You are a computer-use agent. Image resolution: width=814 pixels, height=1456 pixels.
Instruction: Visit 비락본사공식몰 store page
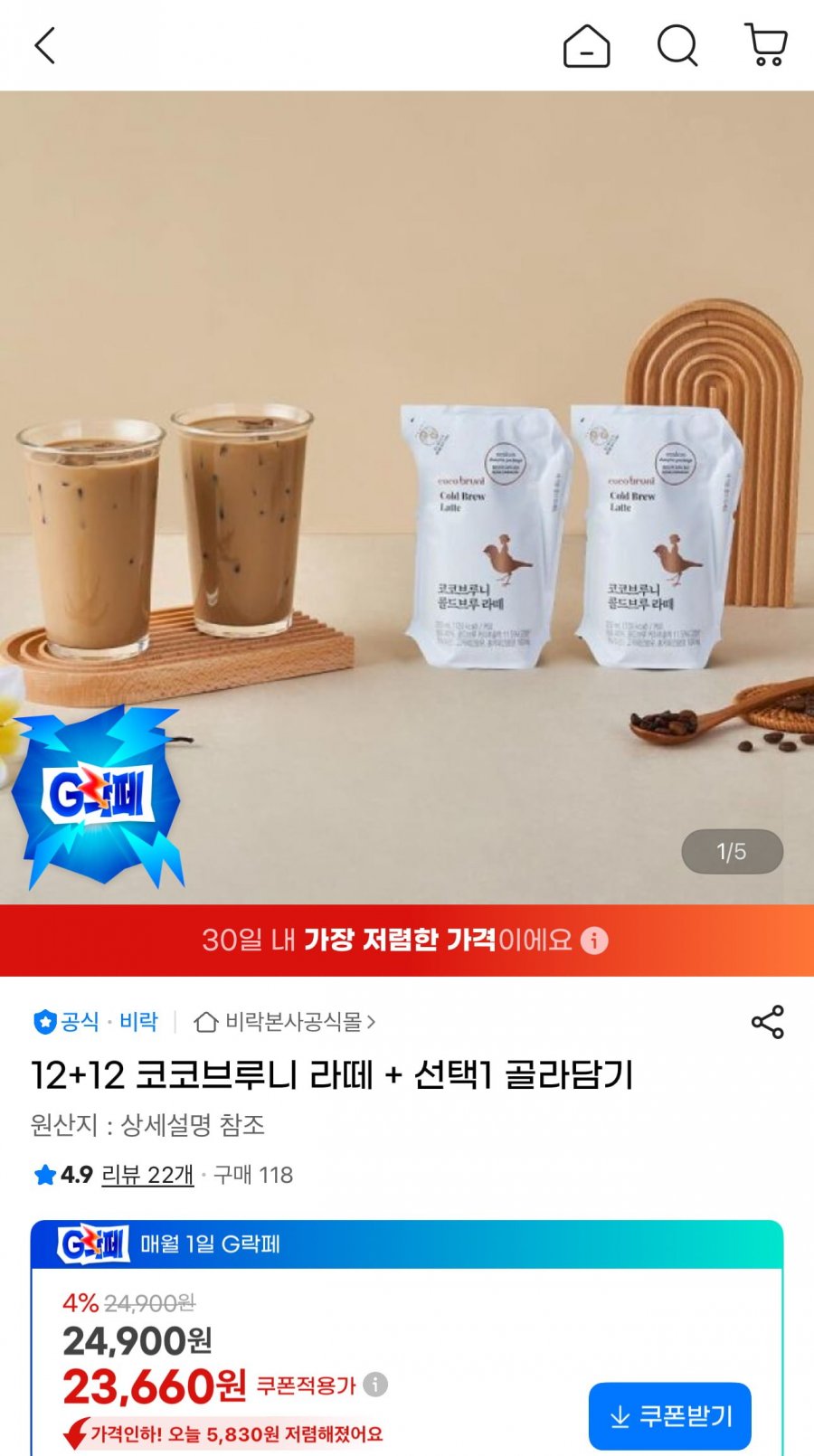coord(285,1022)
